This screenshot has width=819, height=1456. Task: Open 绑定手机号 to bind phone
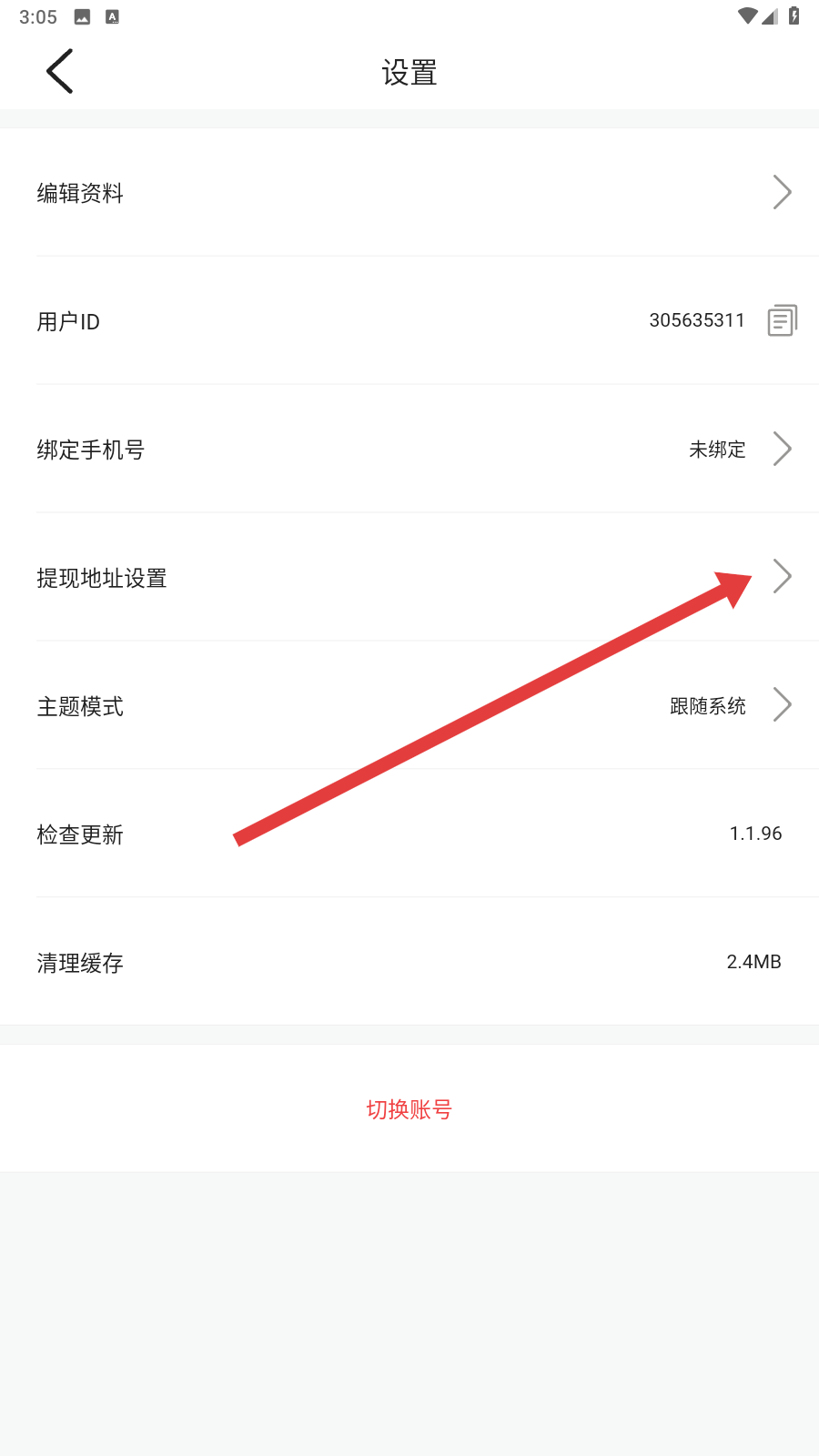[409, 450]
